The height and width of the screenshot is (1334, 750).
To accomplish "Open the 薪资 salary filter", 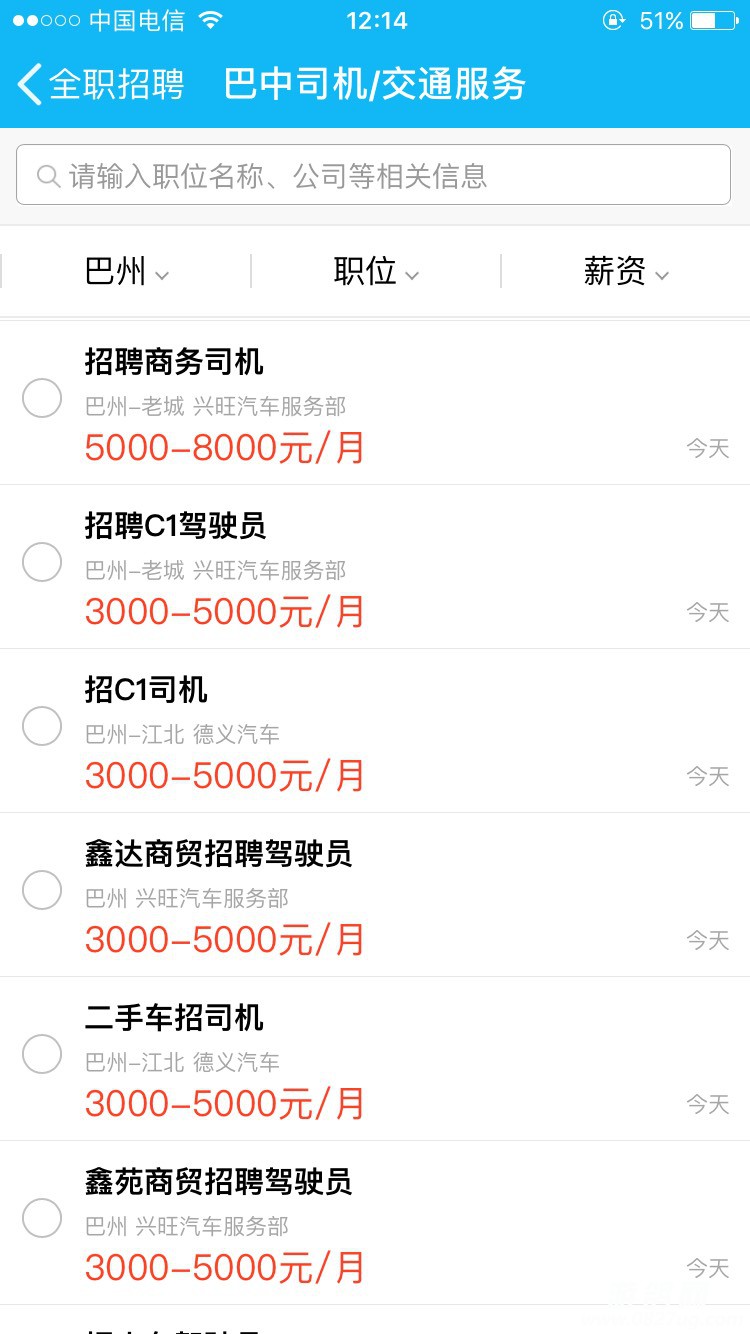I will tap(626, 271).
